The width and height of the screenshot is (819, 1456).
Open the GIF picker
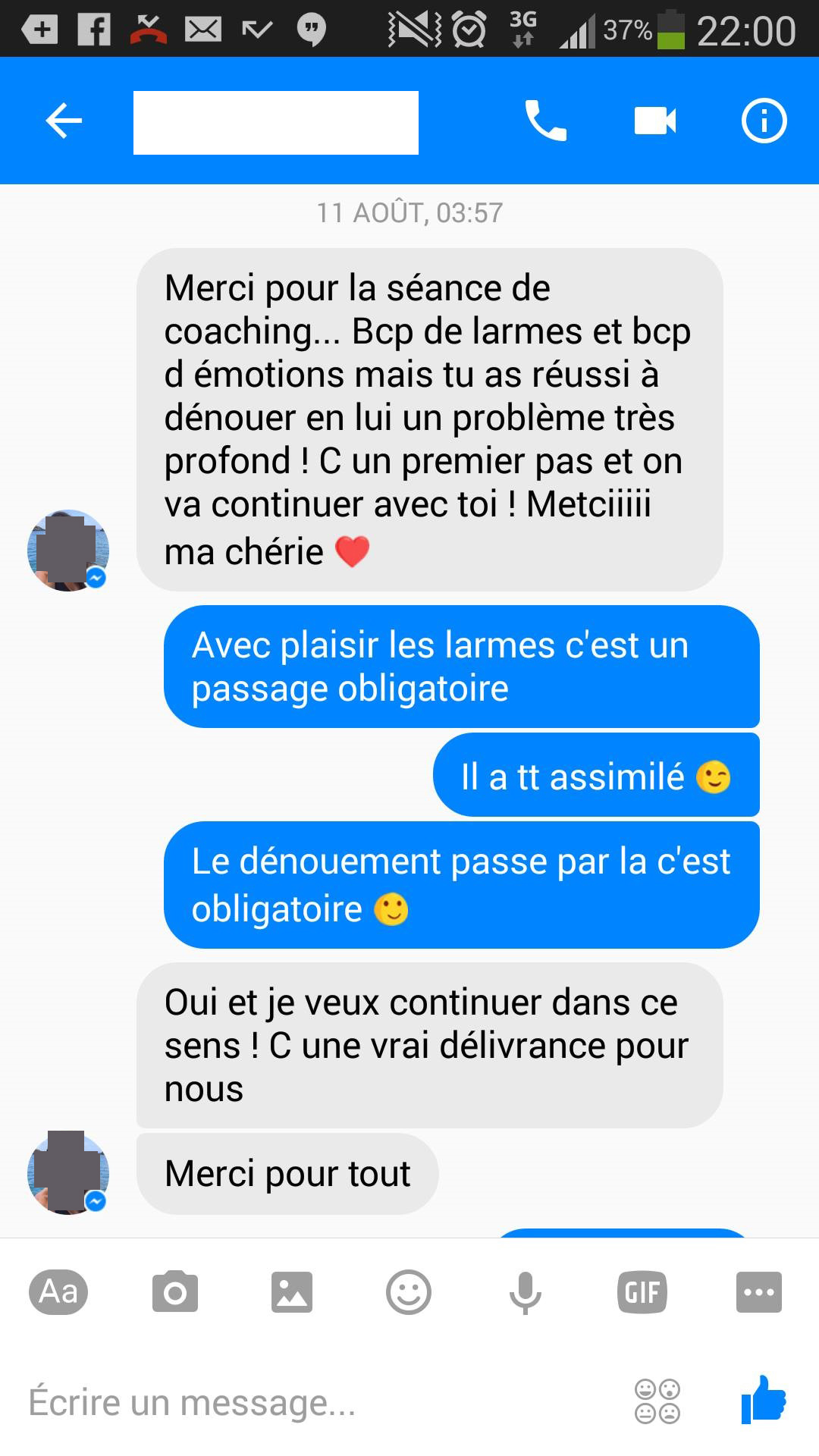(x=642, y=1291)
